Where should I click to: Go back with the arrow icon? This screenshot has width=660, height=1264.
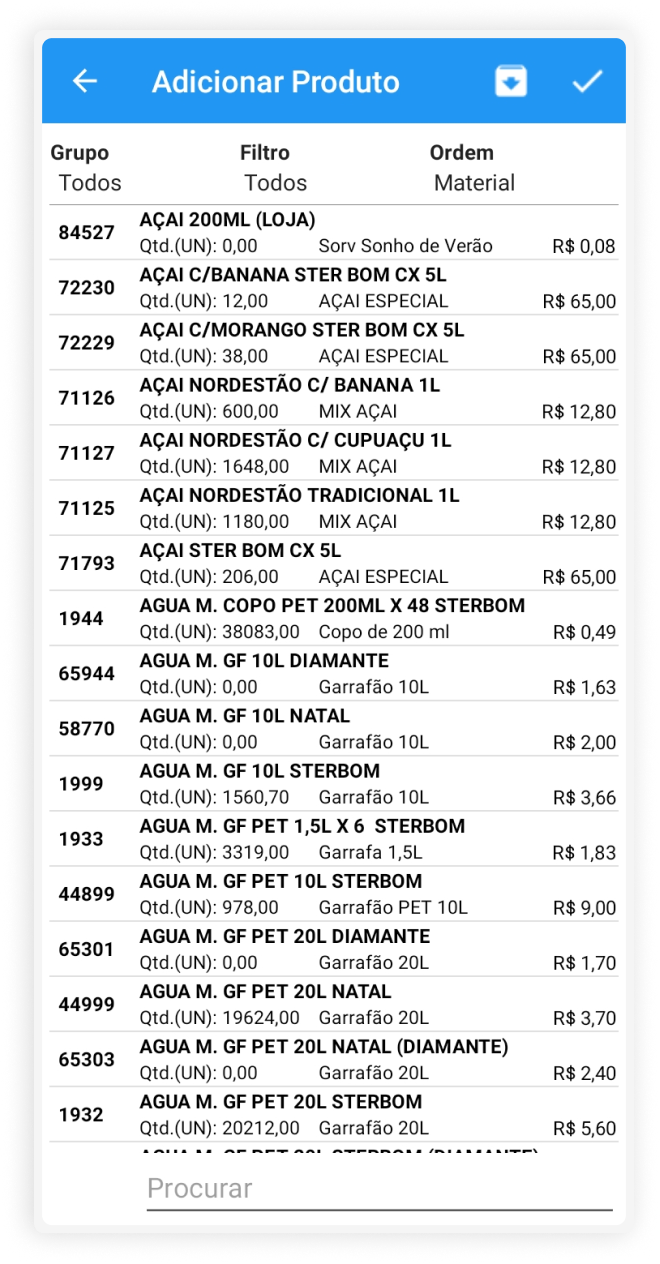point(85,82)
